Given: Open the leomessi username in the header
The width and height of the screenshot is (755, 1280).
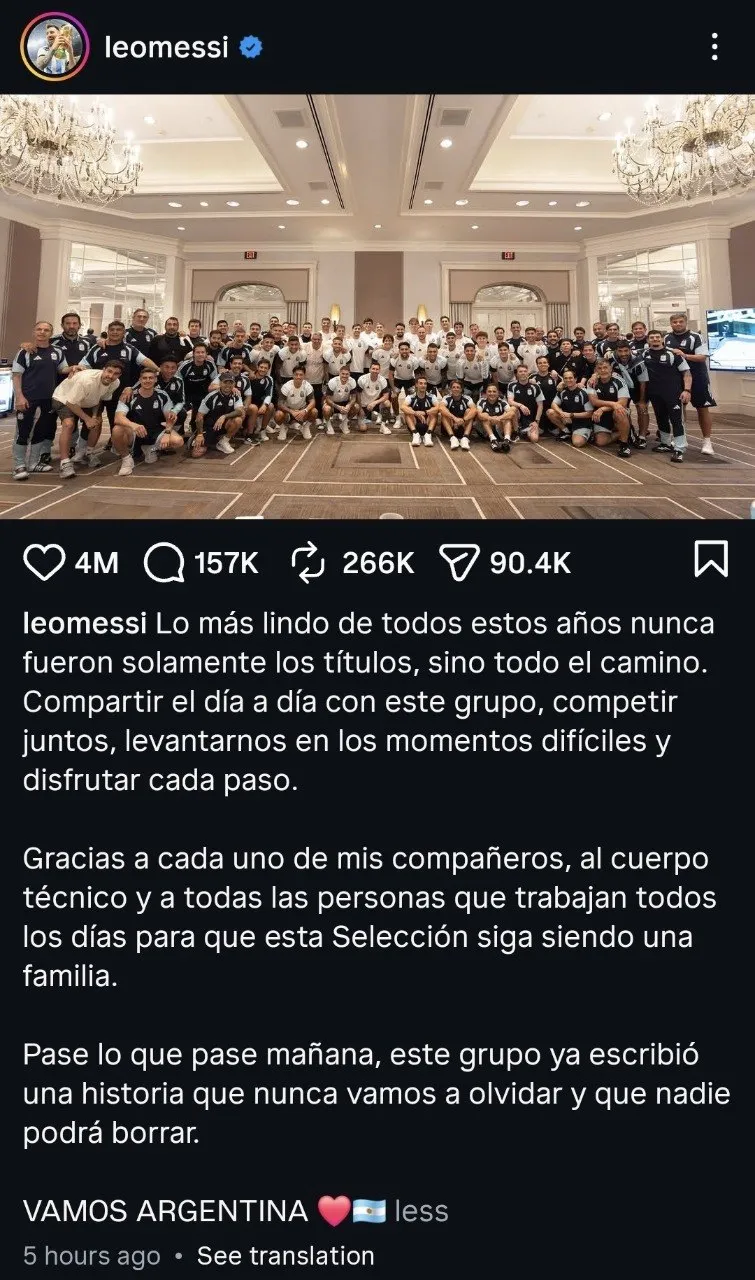Looking at the screenshot, I should [166, 47].
